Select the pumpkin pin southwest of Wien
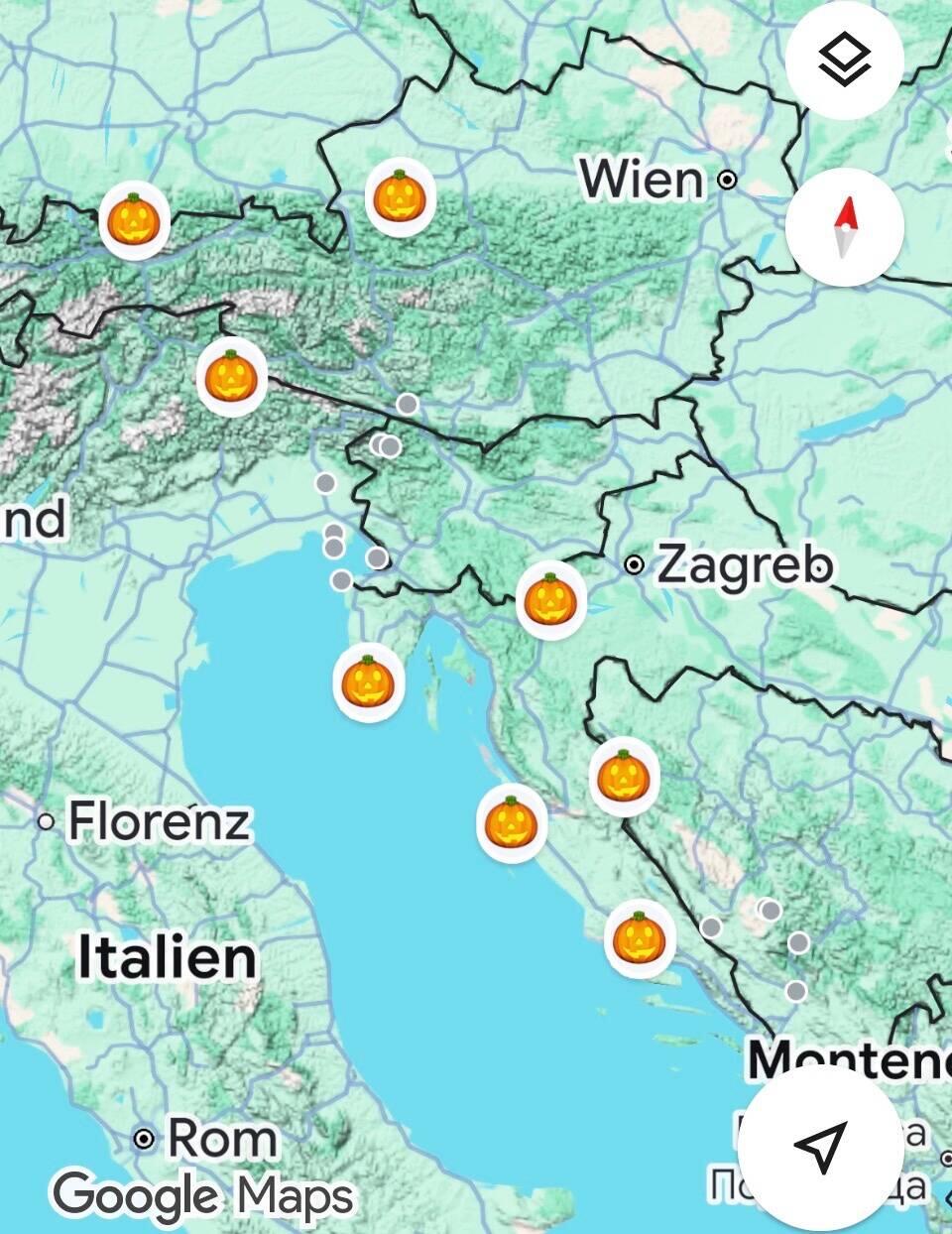 pos(400,196)
